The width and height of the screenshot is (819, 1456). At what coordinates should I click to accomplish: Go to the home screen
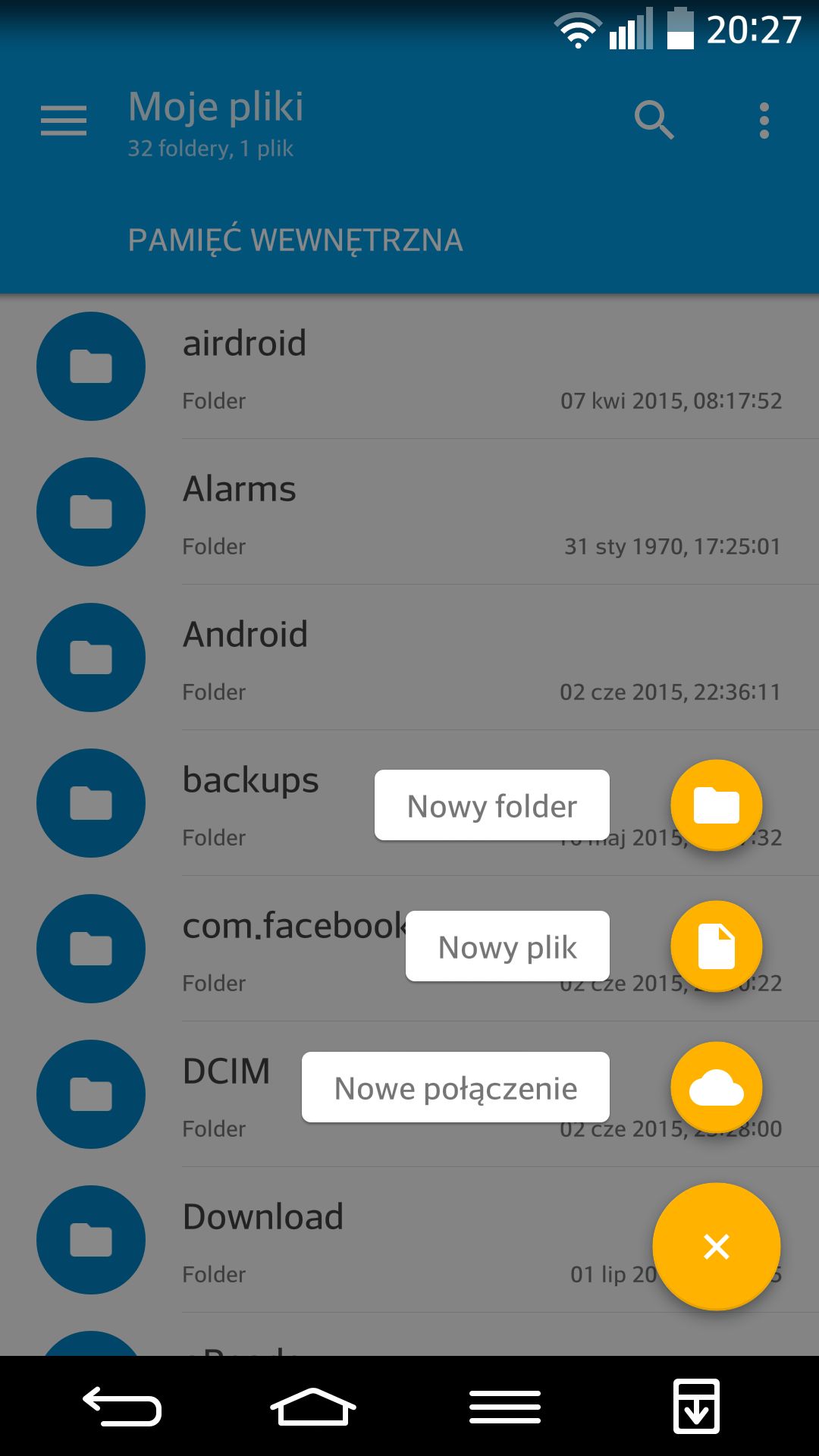[x=312, y=1407]
